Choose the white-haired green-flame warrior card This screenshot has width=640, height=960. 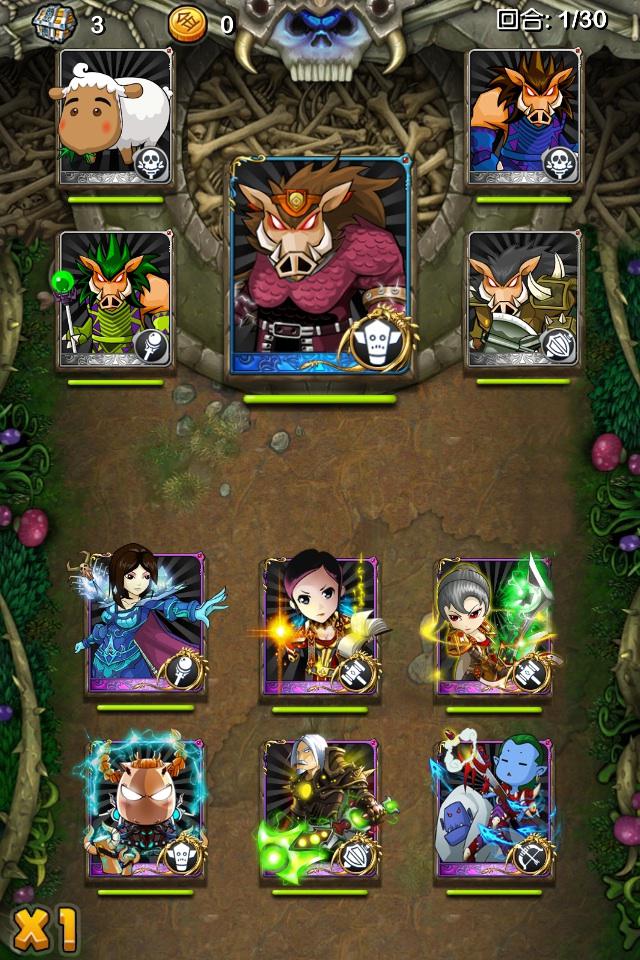point(320,810)
